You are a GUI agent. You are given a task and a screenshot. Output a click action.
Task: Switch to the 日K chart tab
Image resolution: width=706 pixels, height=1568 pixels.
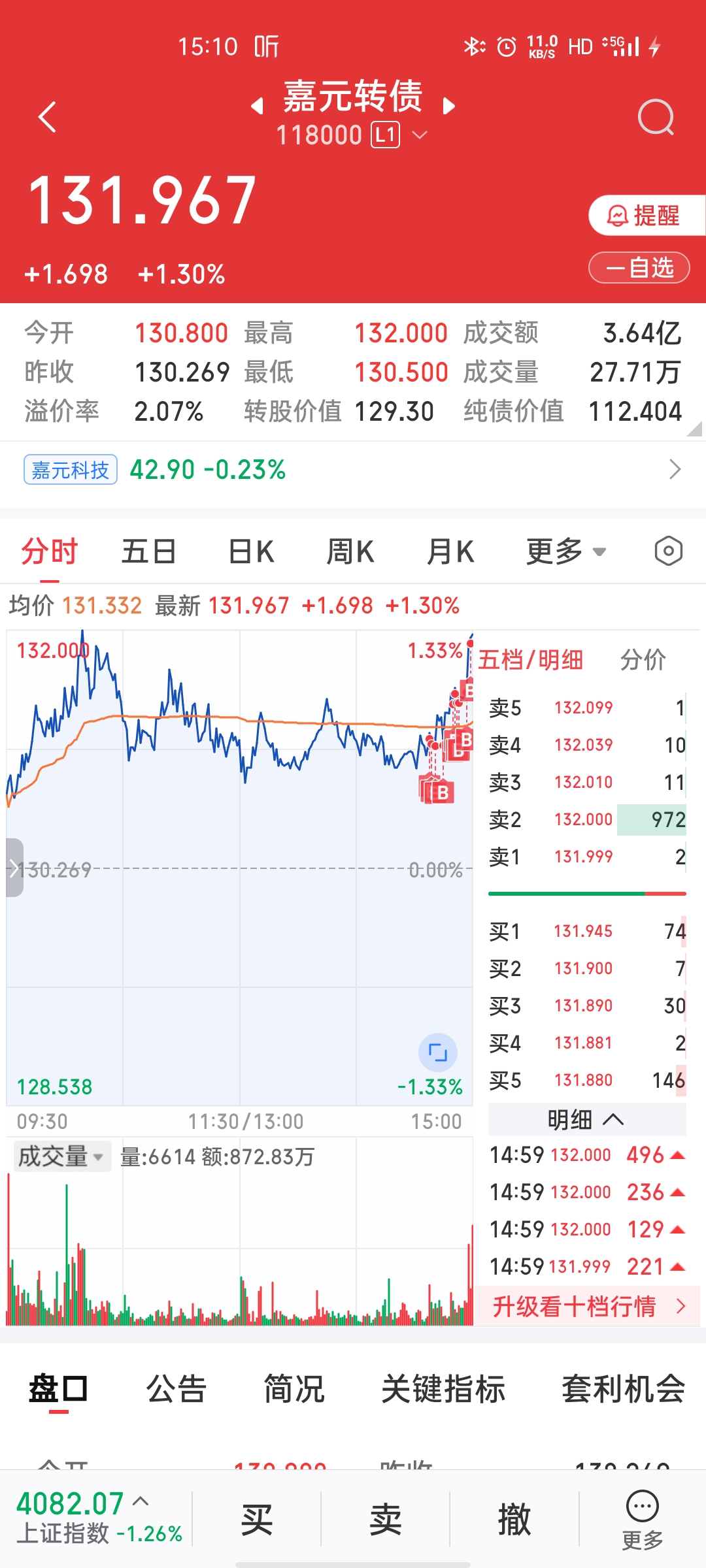[x=251, y=551]
